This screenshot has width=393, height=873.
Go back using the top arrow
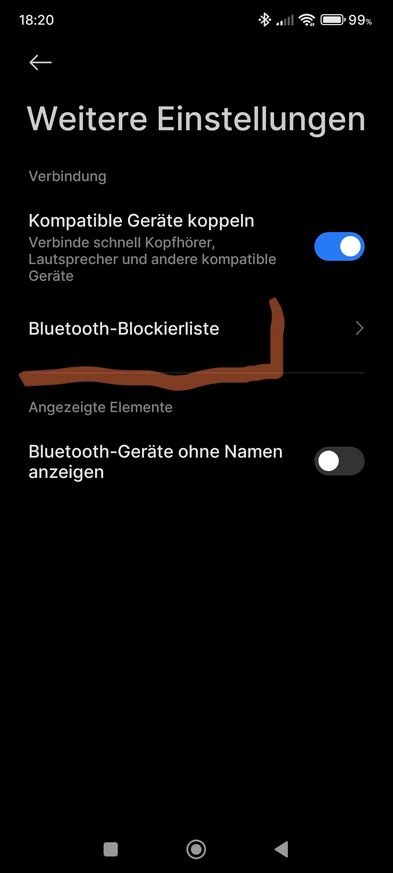pyautogui.click(x=41, y=62)
